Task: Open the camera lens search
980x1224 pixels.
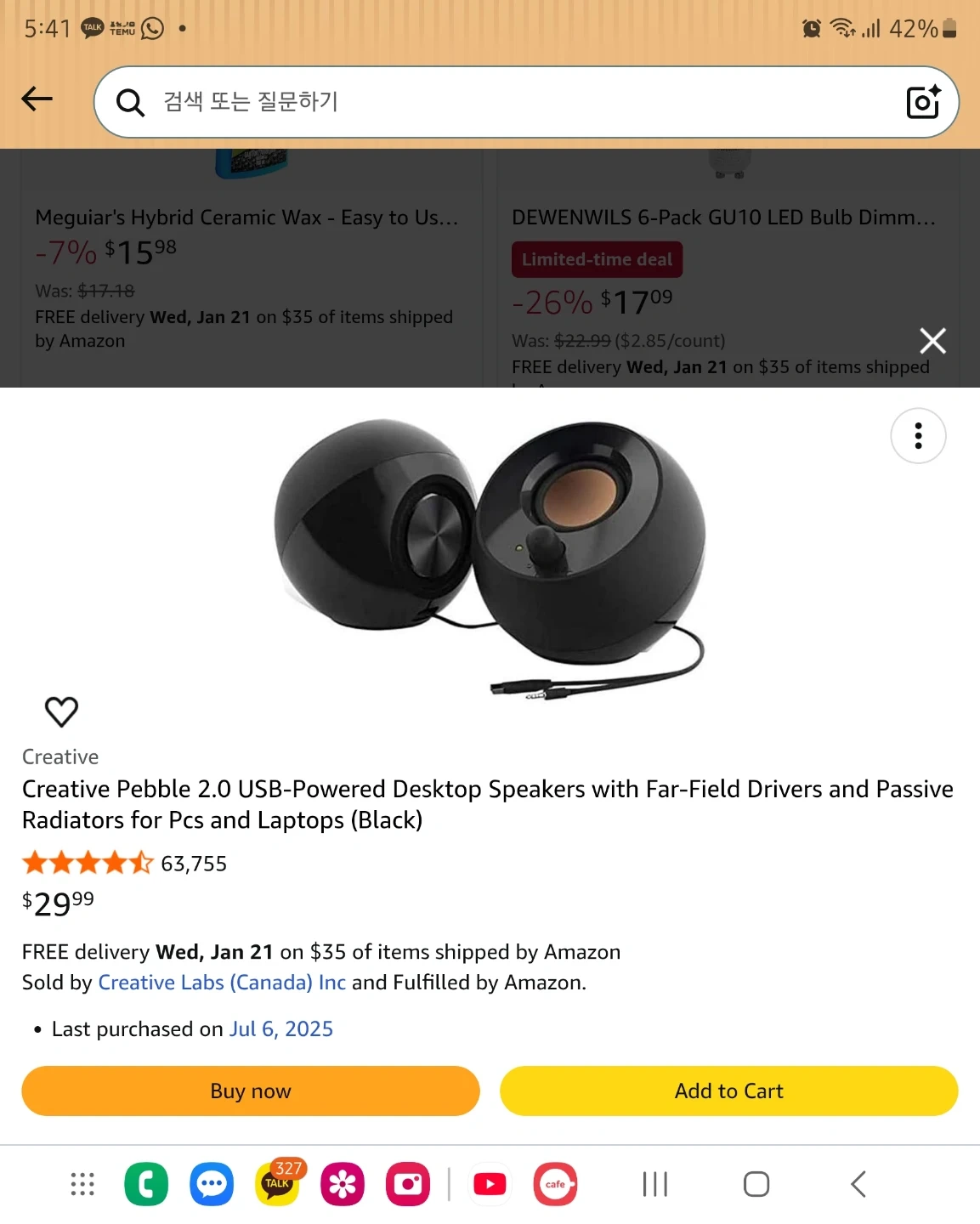Action: (x=923, y=102)
